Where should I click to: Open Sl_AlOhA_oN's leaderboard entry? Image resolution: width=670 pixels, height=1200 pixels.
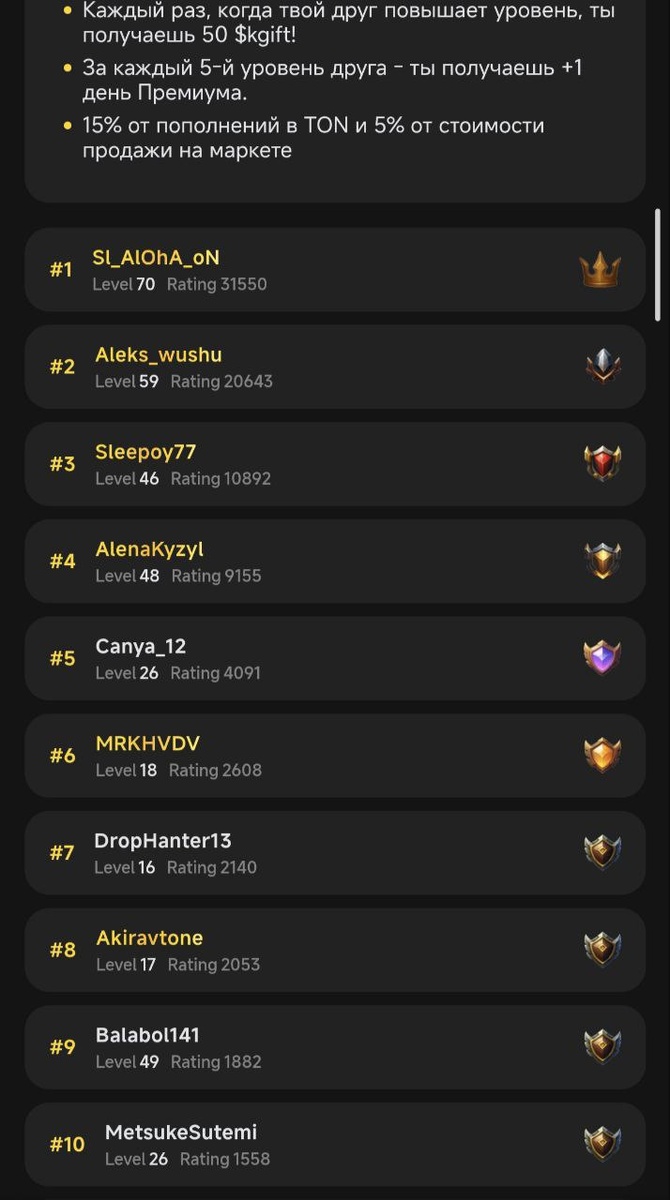[335, 270]
